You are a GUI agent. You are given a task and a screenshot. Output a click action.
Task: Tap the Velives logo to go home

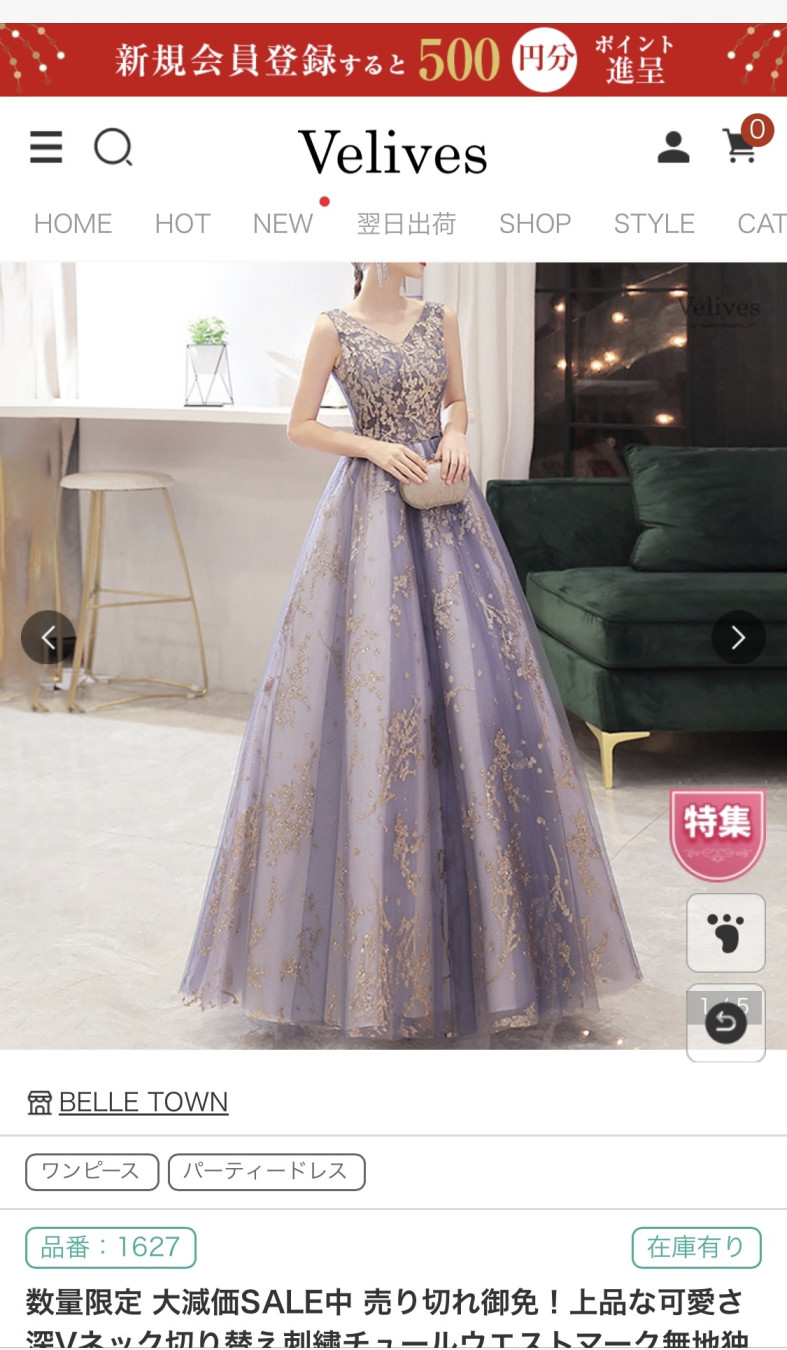point(393,152)
